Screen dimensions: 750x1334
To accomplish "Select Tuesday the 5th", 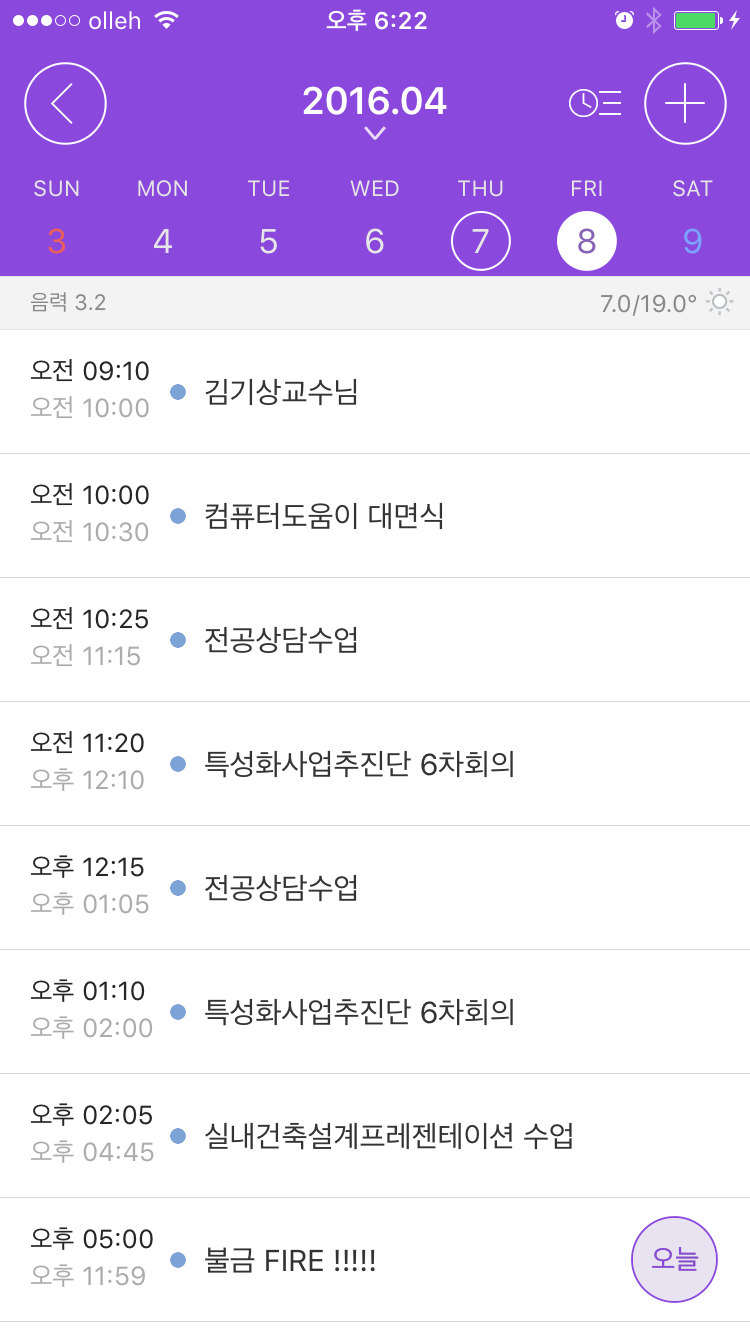I will click(x=269, y=241).
